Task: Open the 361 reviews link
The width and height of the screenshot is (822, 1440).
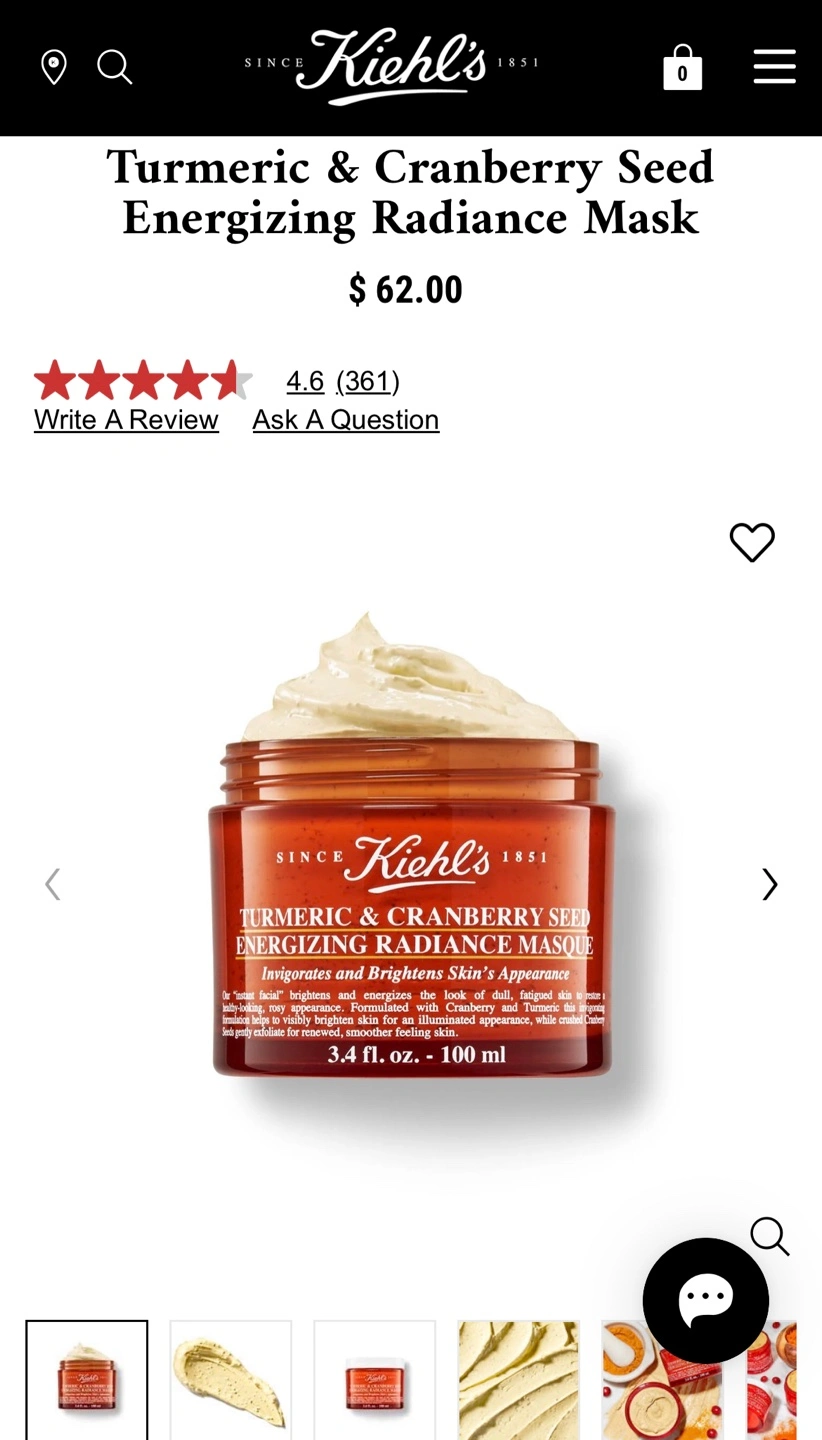Action: coord(368,381)
